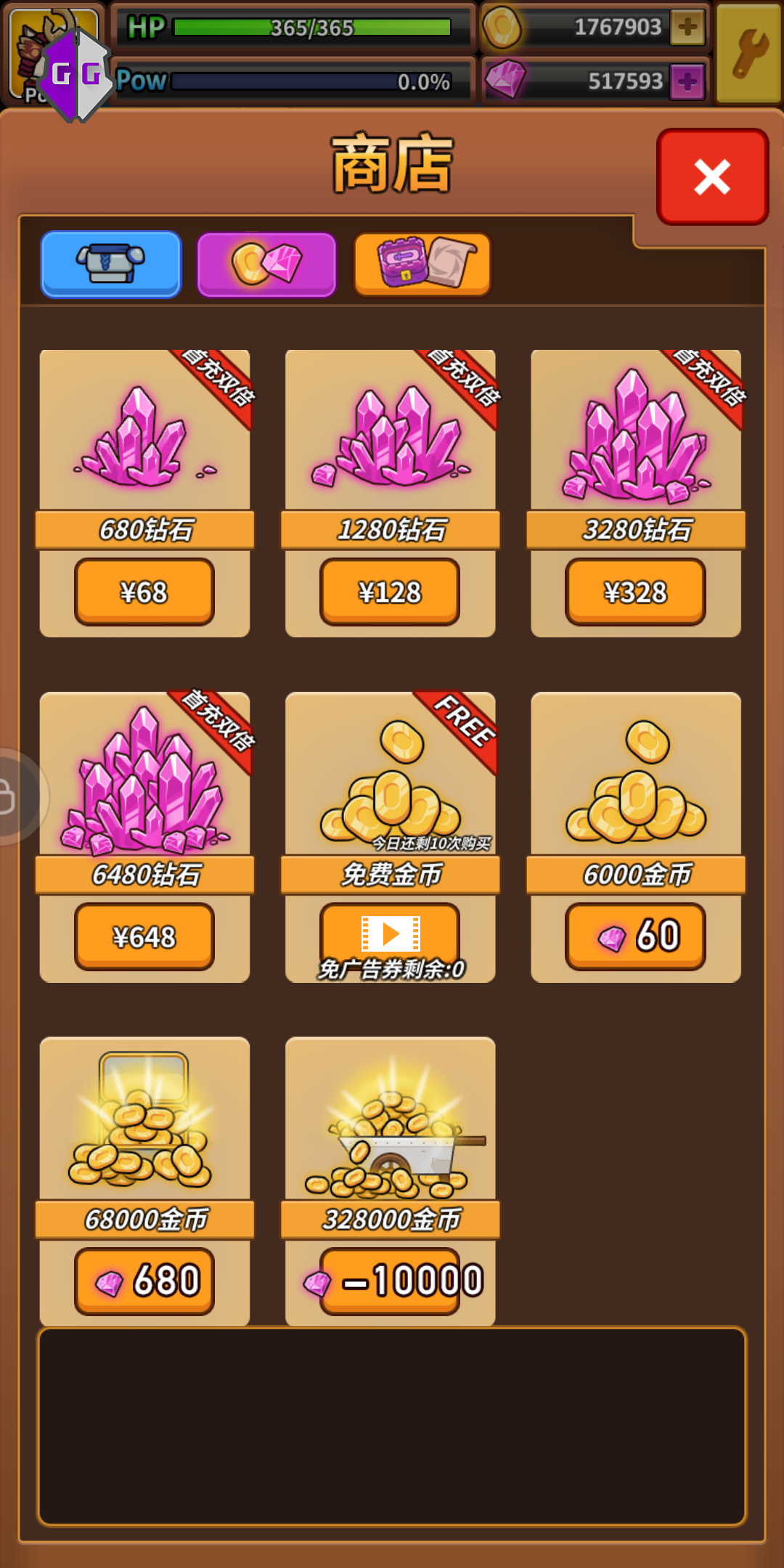This screenshot has height=1568, width=784.
Task: Switch to the gold and diamonds tab
Action: pos(266,264)
